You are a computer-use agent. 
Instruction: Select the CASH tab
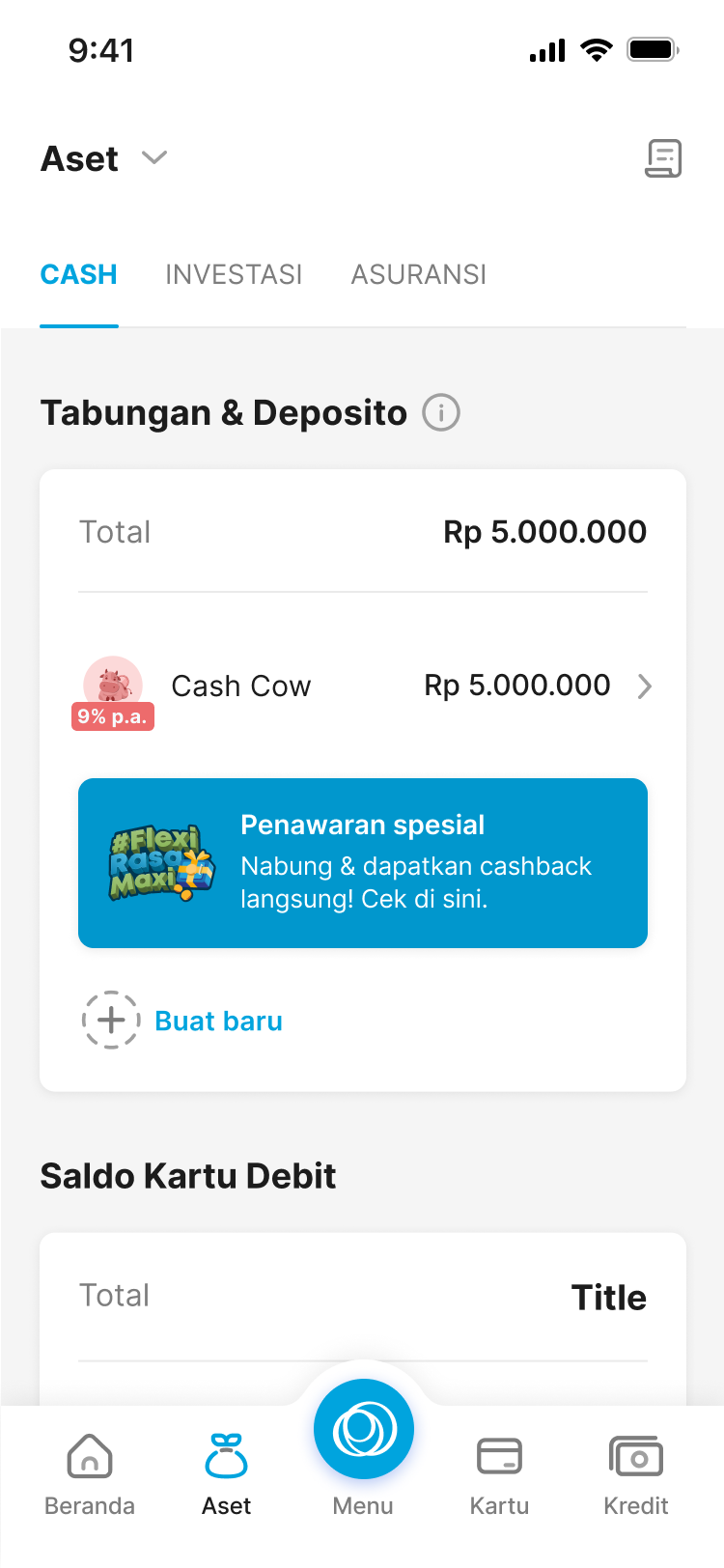(x=78, y=274)
